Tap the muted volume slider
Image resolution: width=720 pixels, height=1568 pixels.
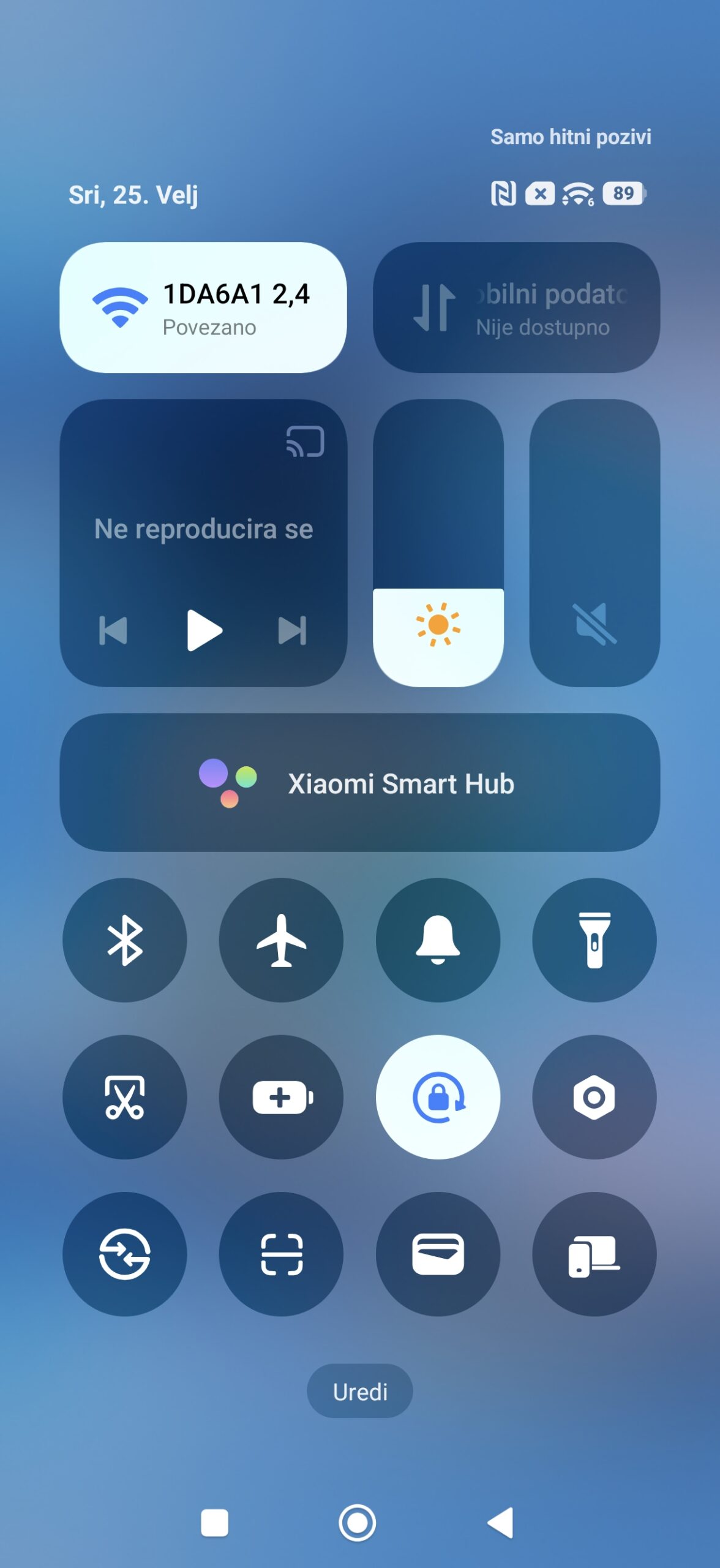594,543
